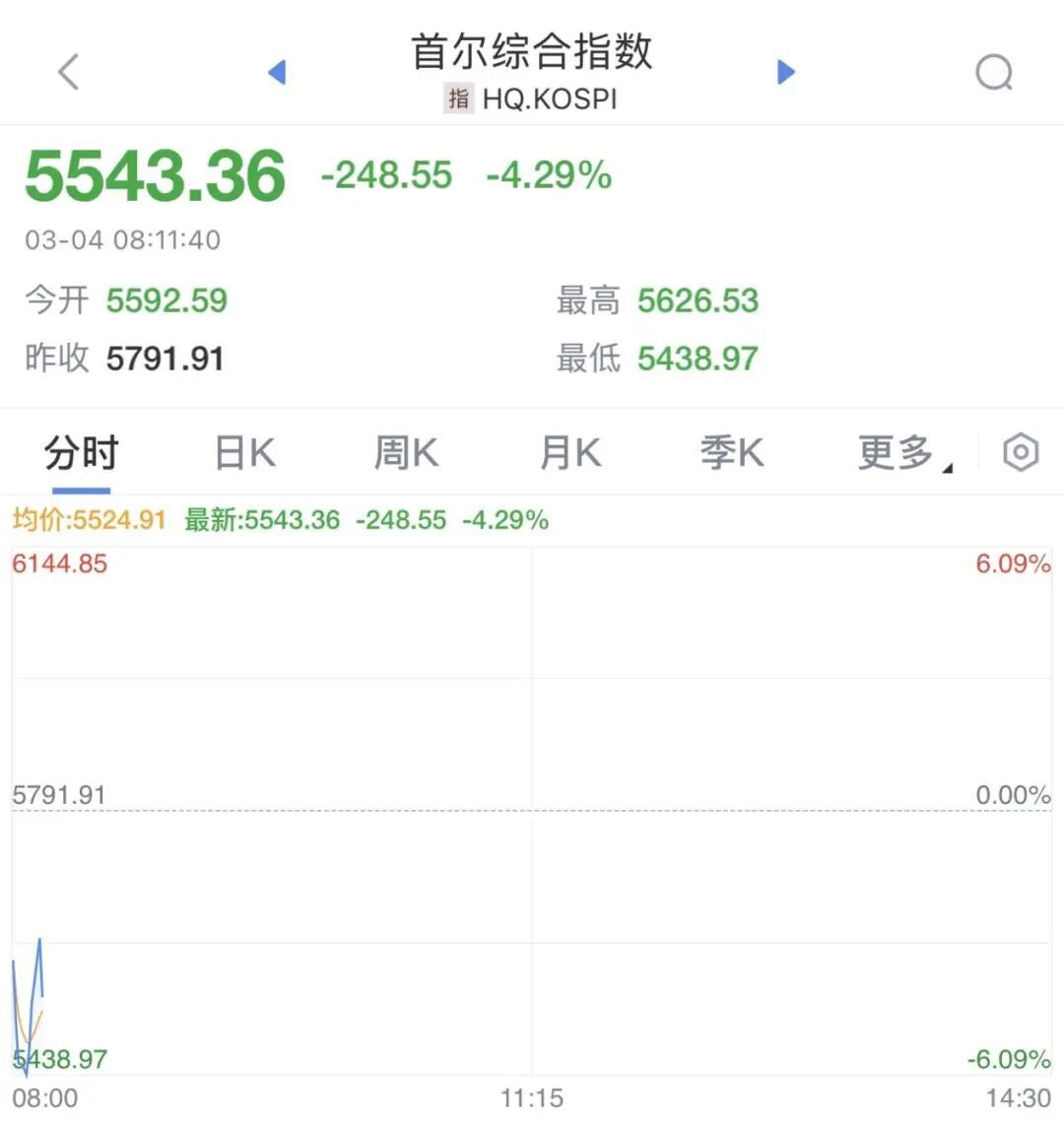This screenshot has width=1064, height=1123.
Task: Switch to the previous index
Action: (277, 72)
